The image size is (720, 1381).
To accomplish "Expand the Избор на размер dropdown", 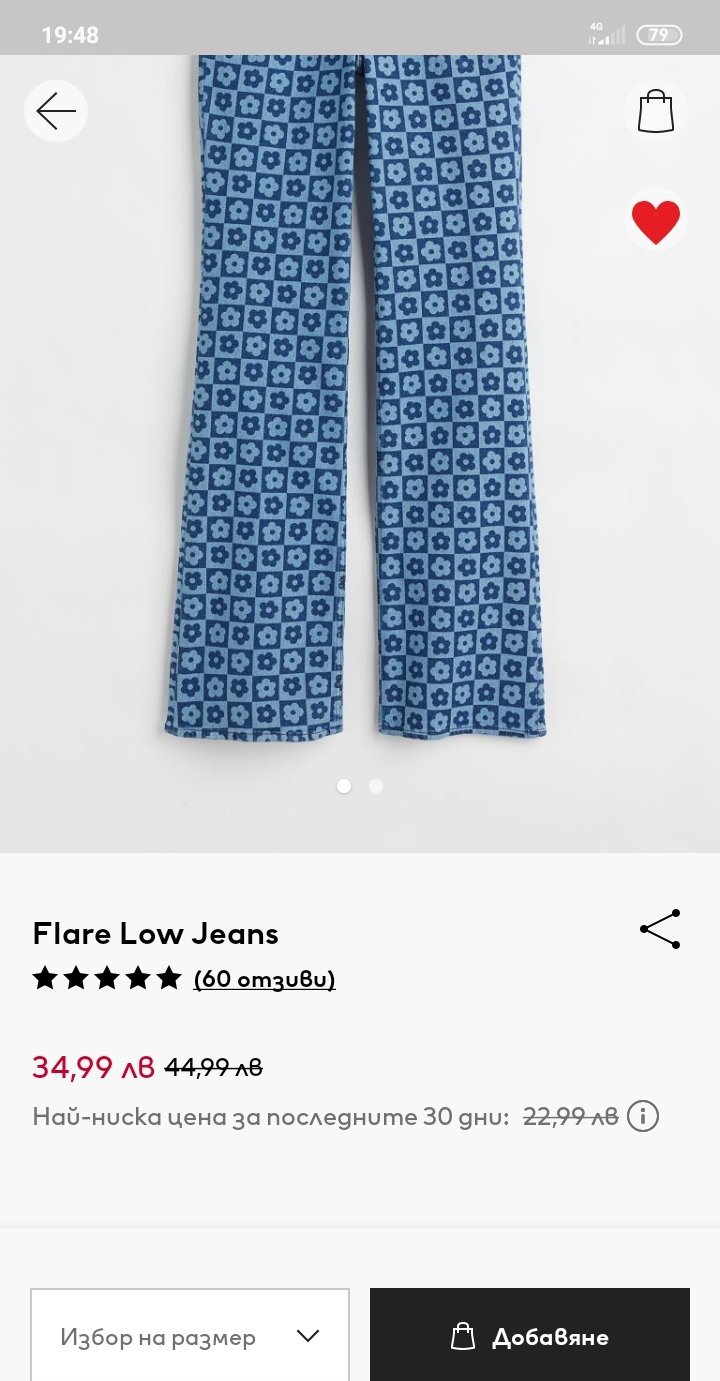I will click(x=190, y=1336).
